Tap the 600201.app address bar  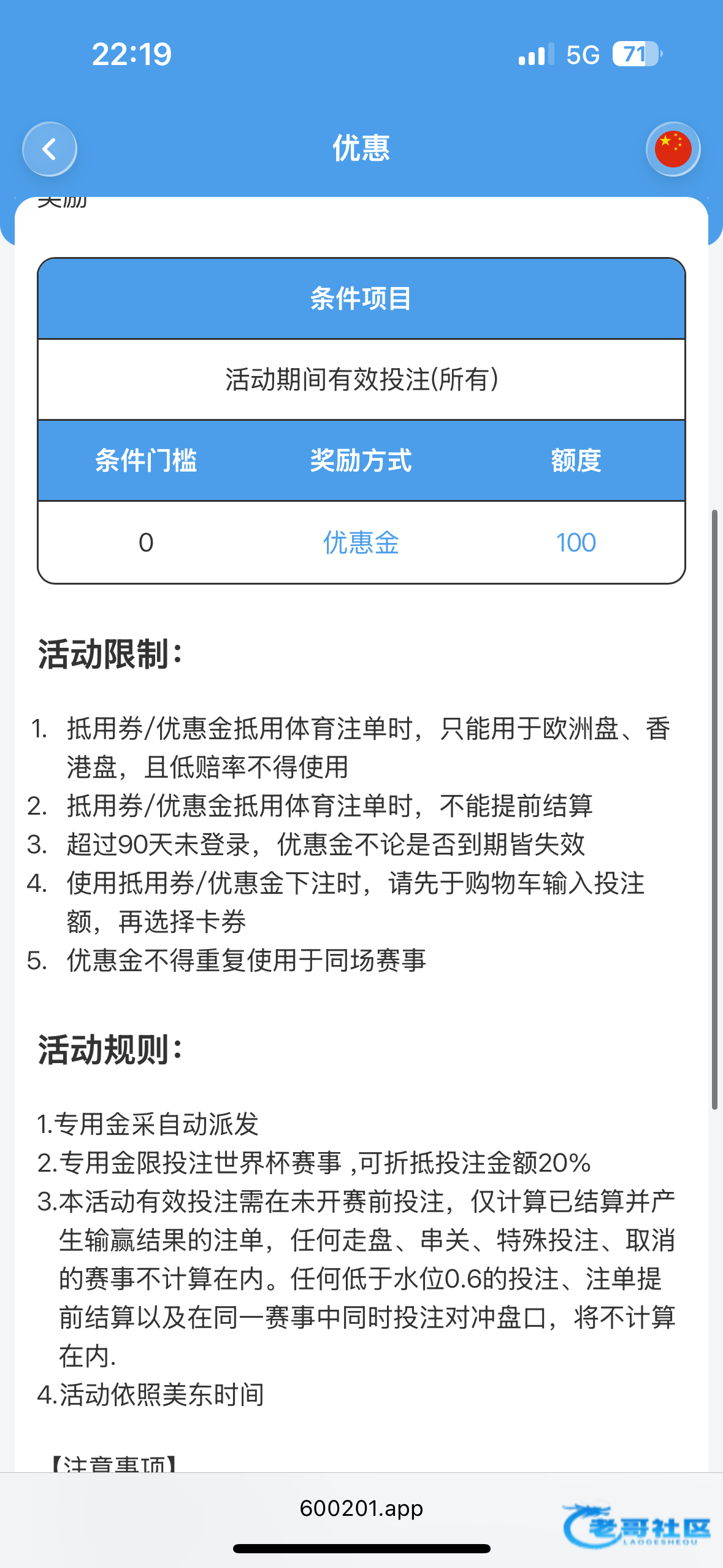361,1508
